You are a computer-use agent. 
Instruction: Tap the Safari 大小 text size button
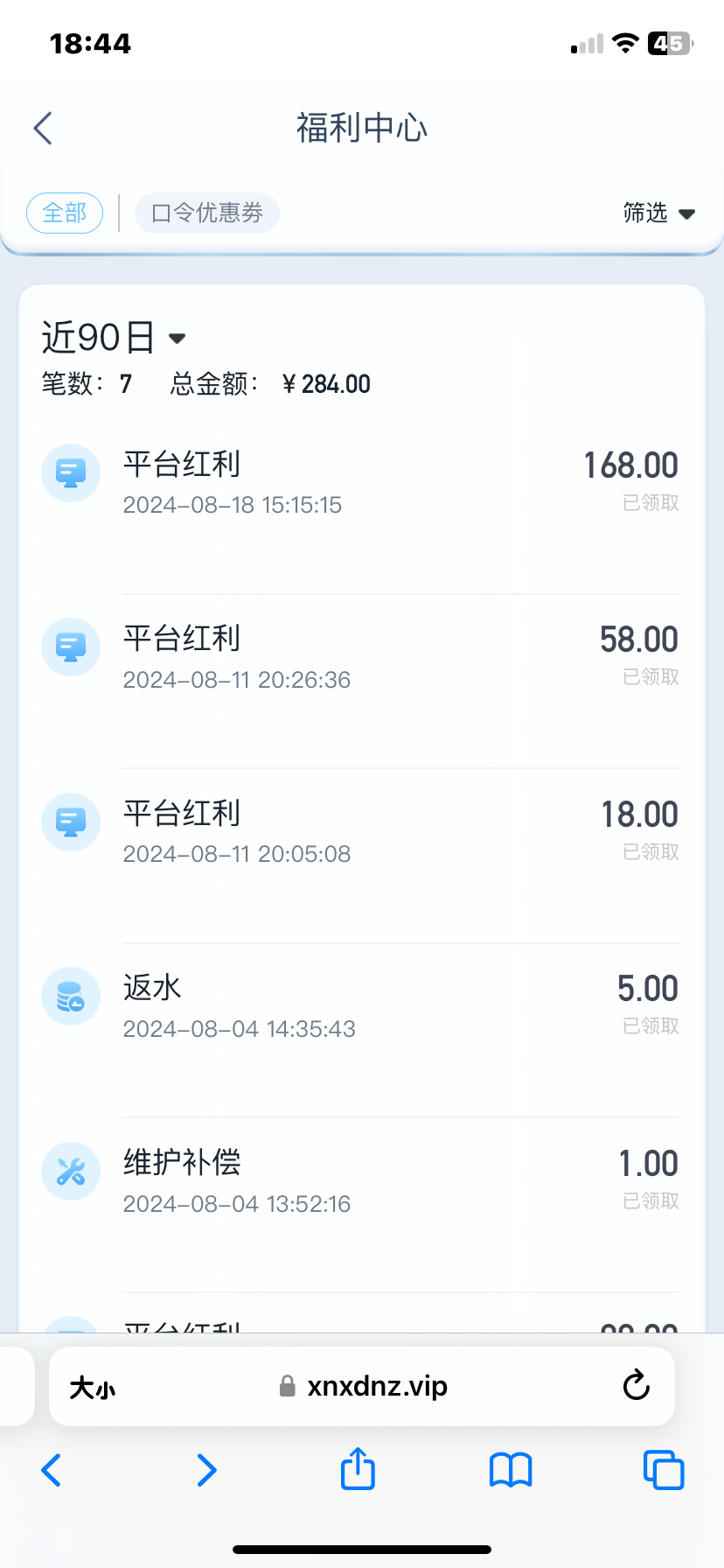click(93, 1387)
